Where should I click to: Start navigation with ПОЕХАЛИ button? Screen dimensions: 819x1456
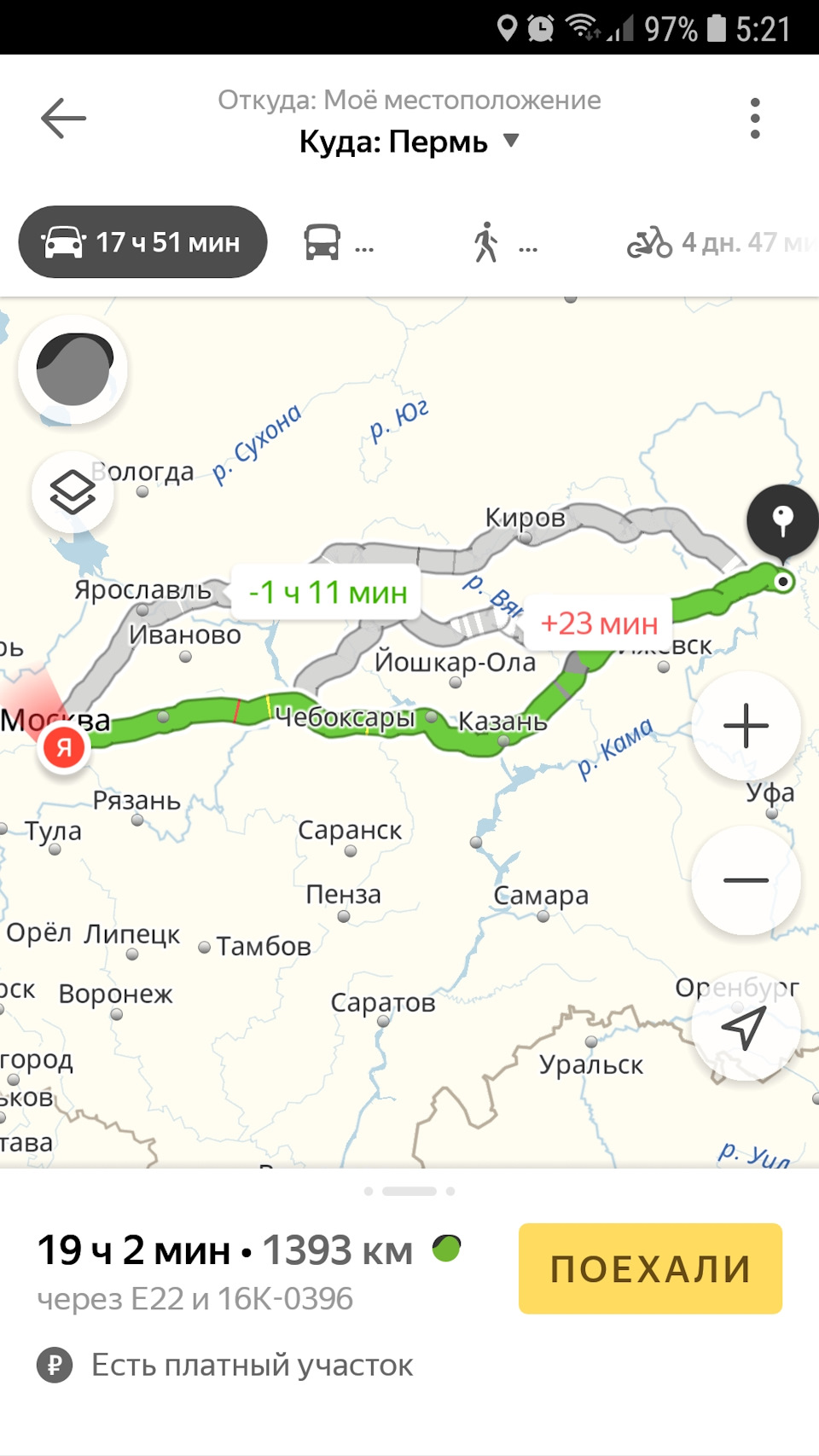point(650,1268)
